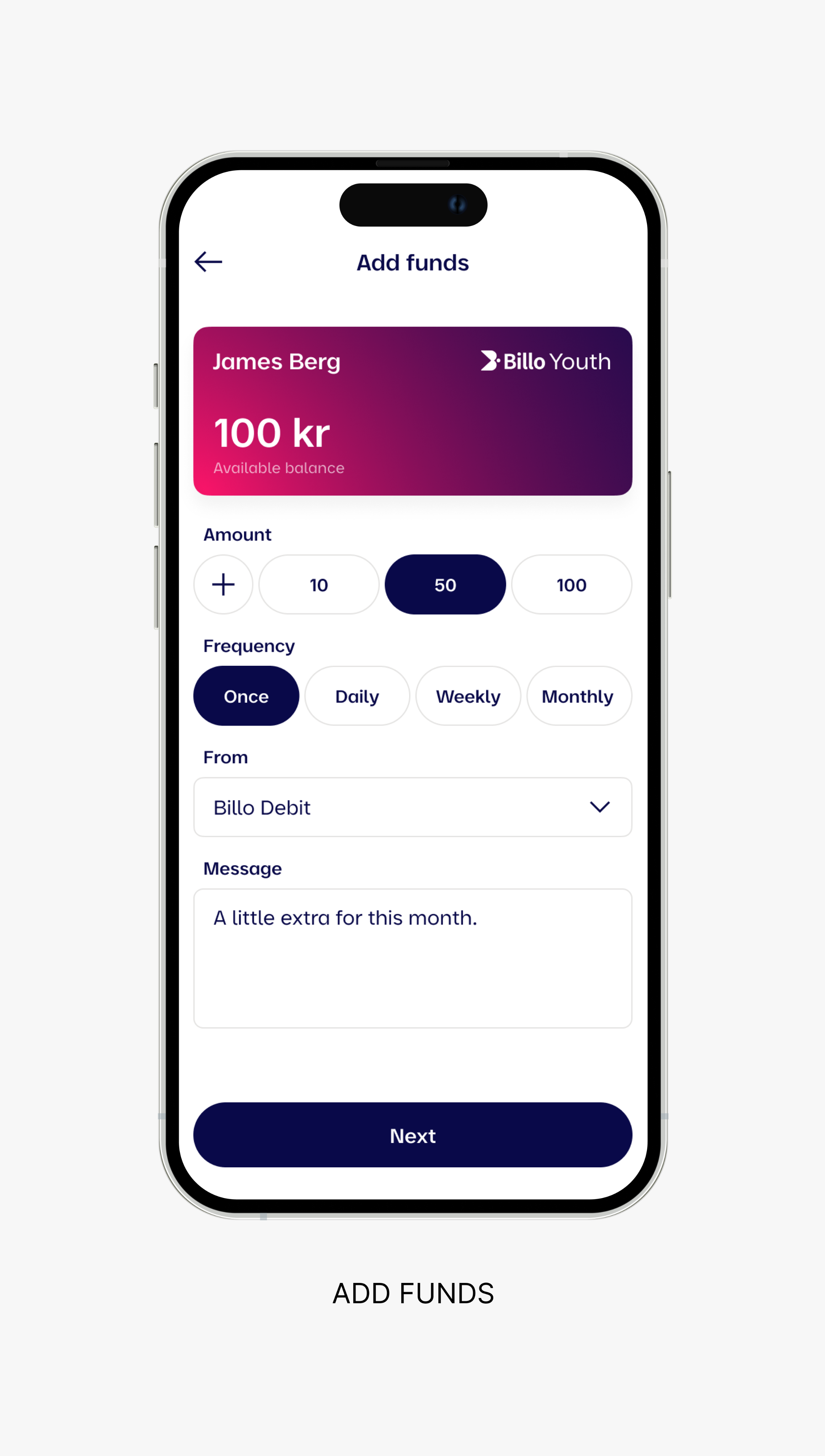Continue with the Next button
825x1456 pixels.
tap(412, 1135)
